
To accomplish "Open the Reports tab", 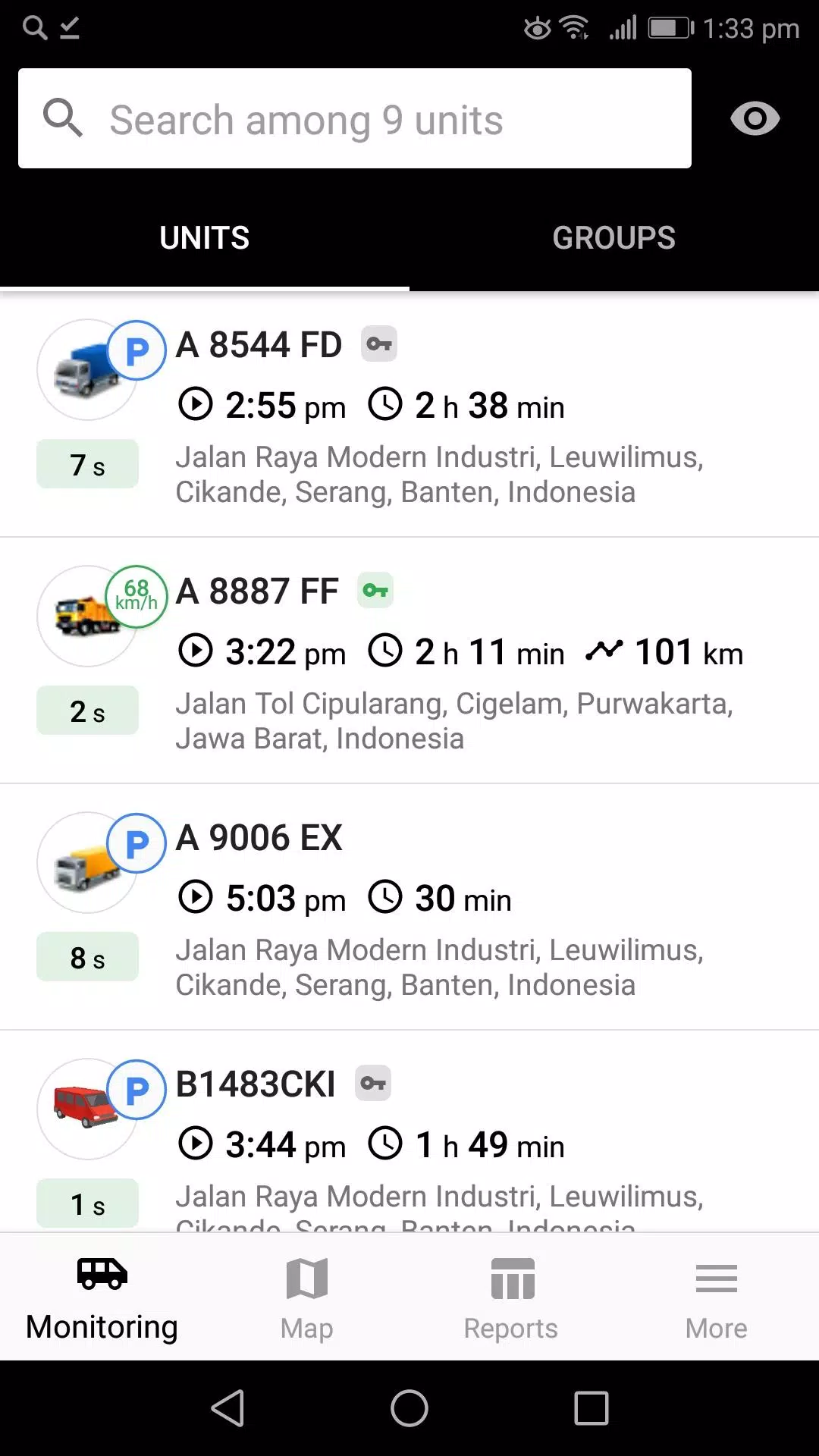I will [x=512, y=1298].
